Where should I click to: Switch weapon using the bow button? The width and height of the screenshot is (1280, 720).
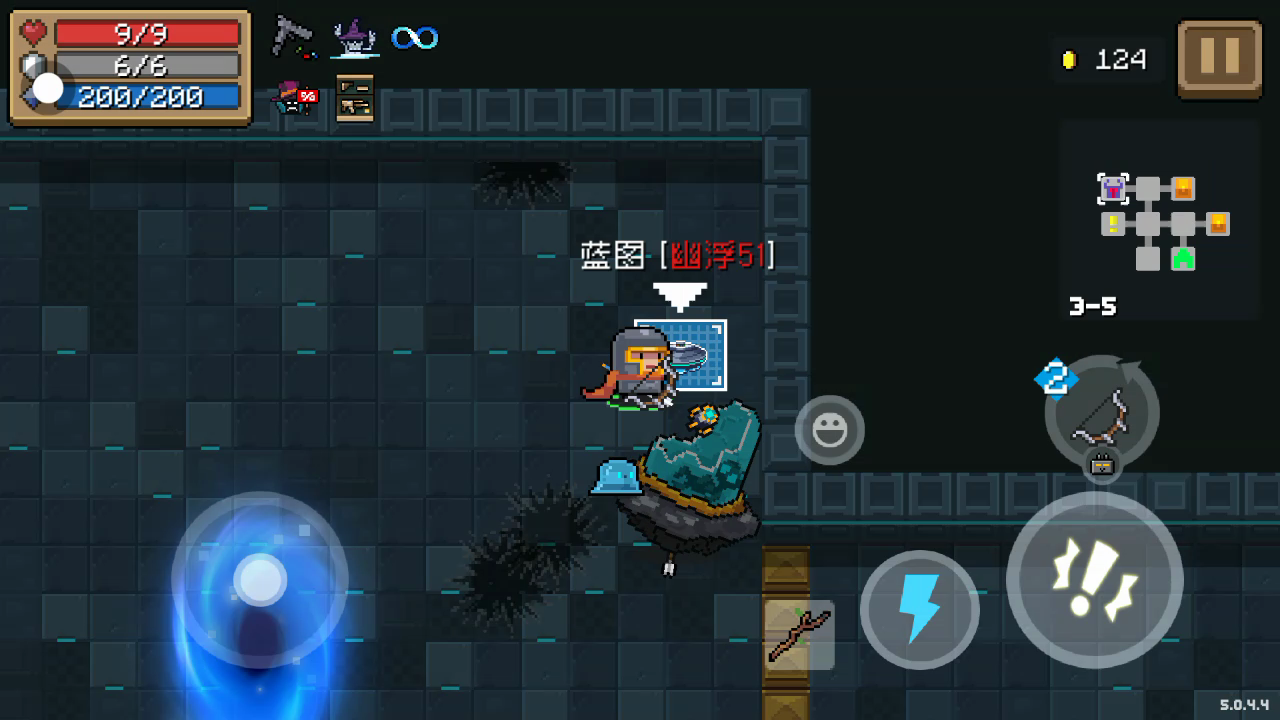pos(1102,412)
